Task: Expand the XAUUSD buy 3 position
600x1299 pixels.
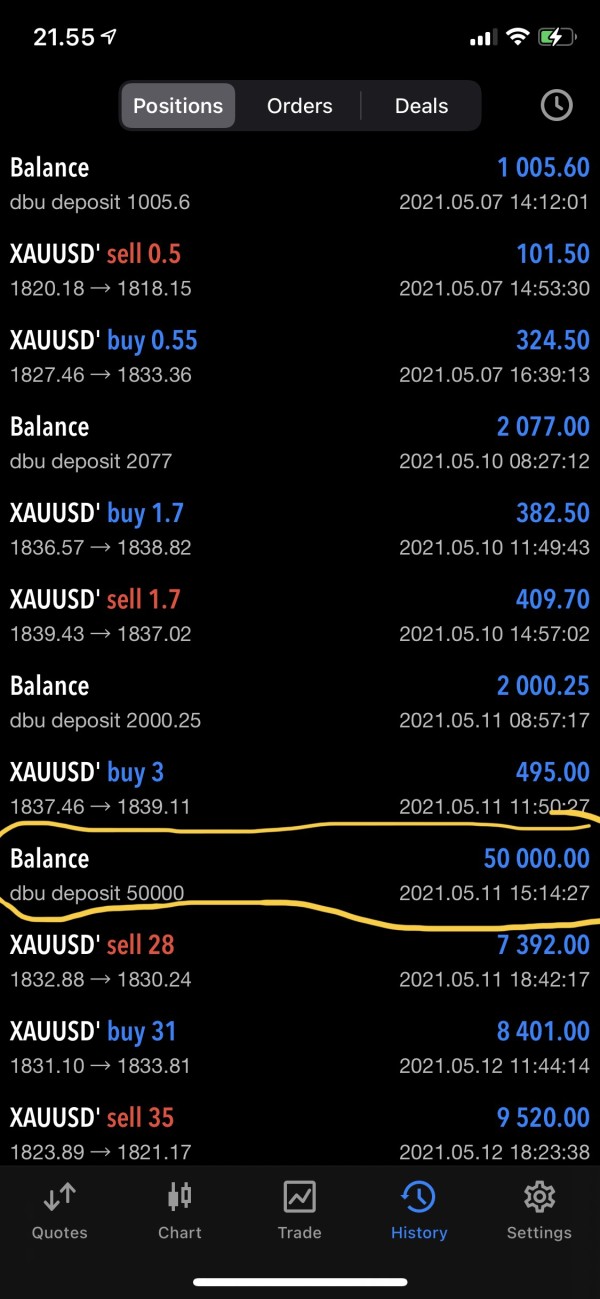Action: 300,789
